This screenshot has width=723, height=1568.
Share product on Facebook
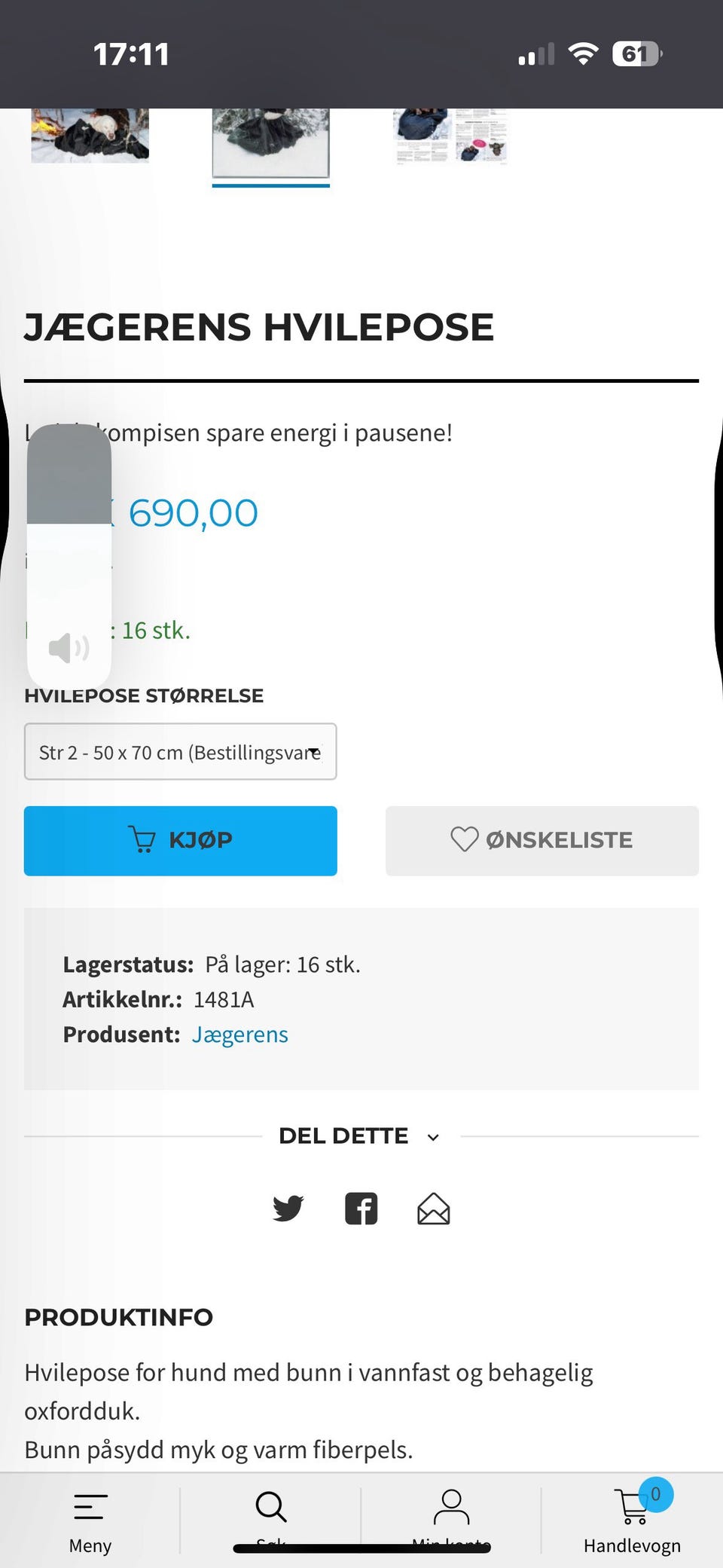[x=361, y=1209]
